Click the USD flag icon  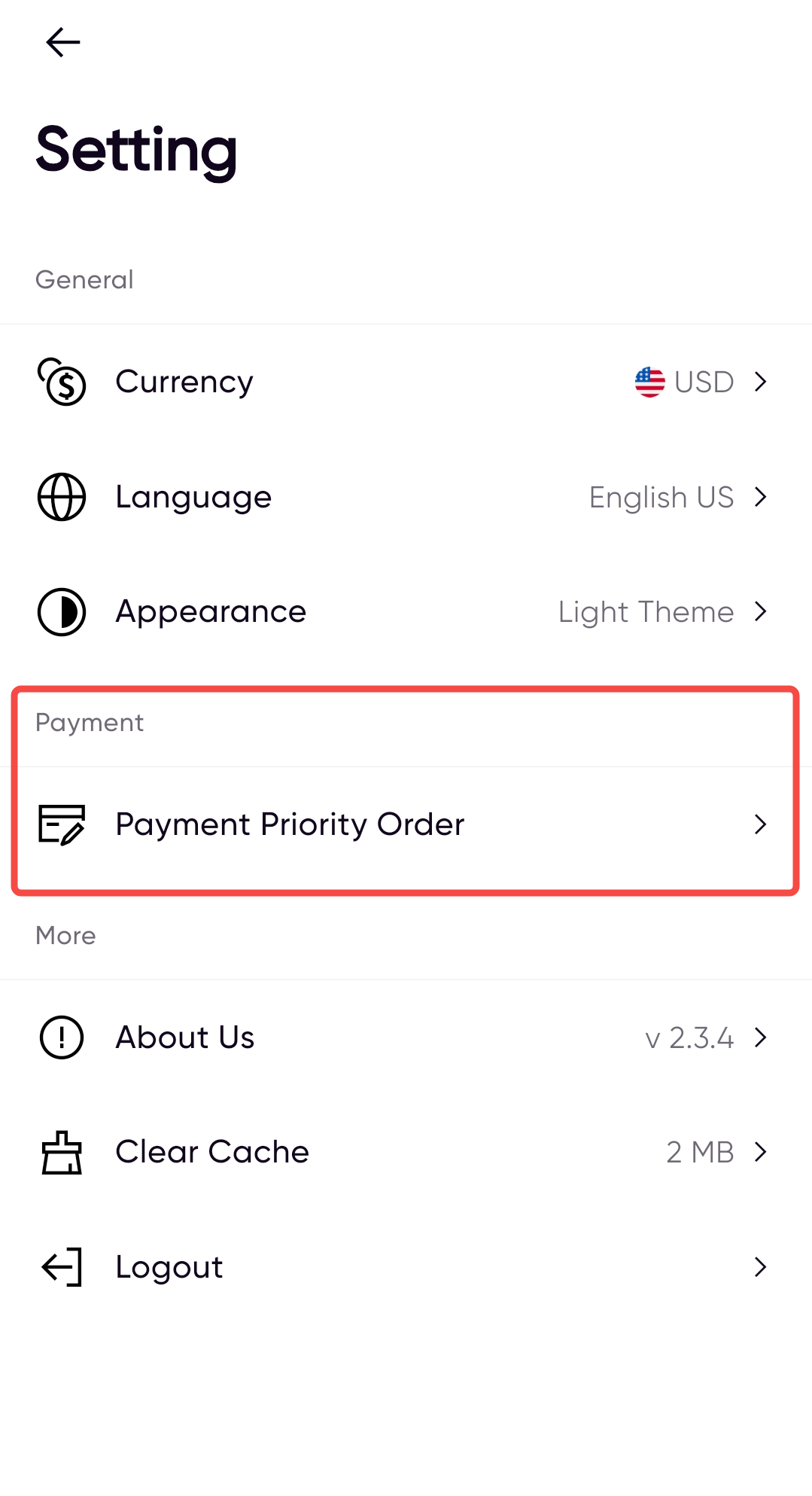tap(649, 382)
